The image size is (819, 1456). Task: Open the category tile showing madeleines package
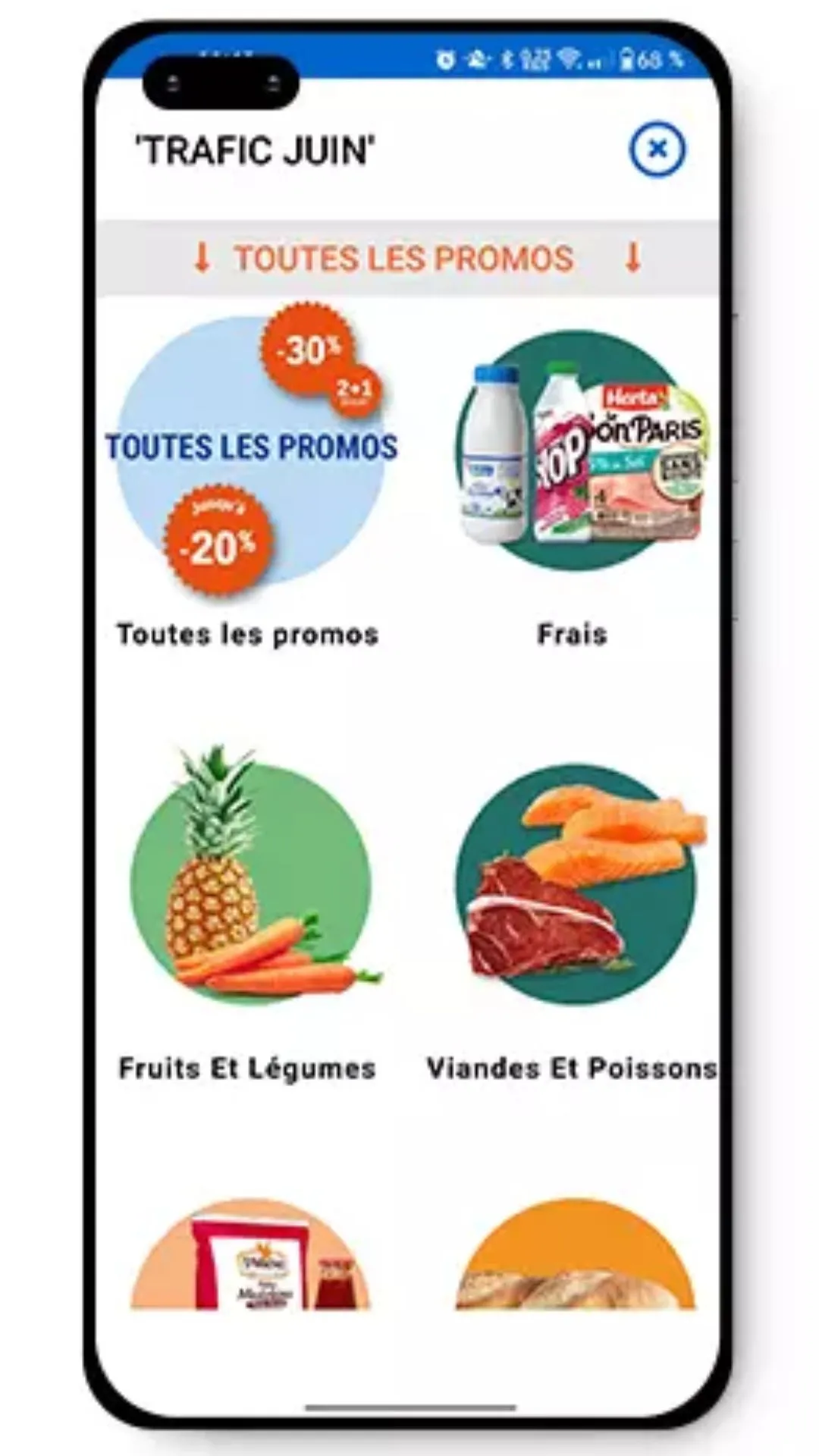(x=250, y=1254)
